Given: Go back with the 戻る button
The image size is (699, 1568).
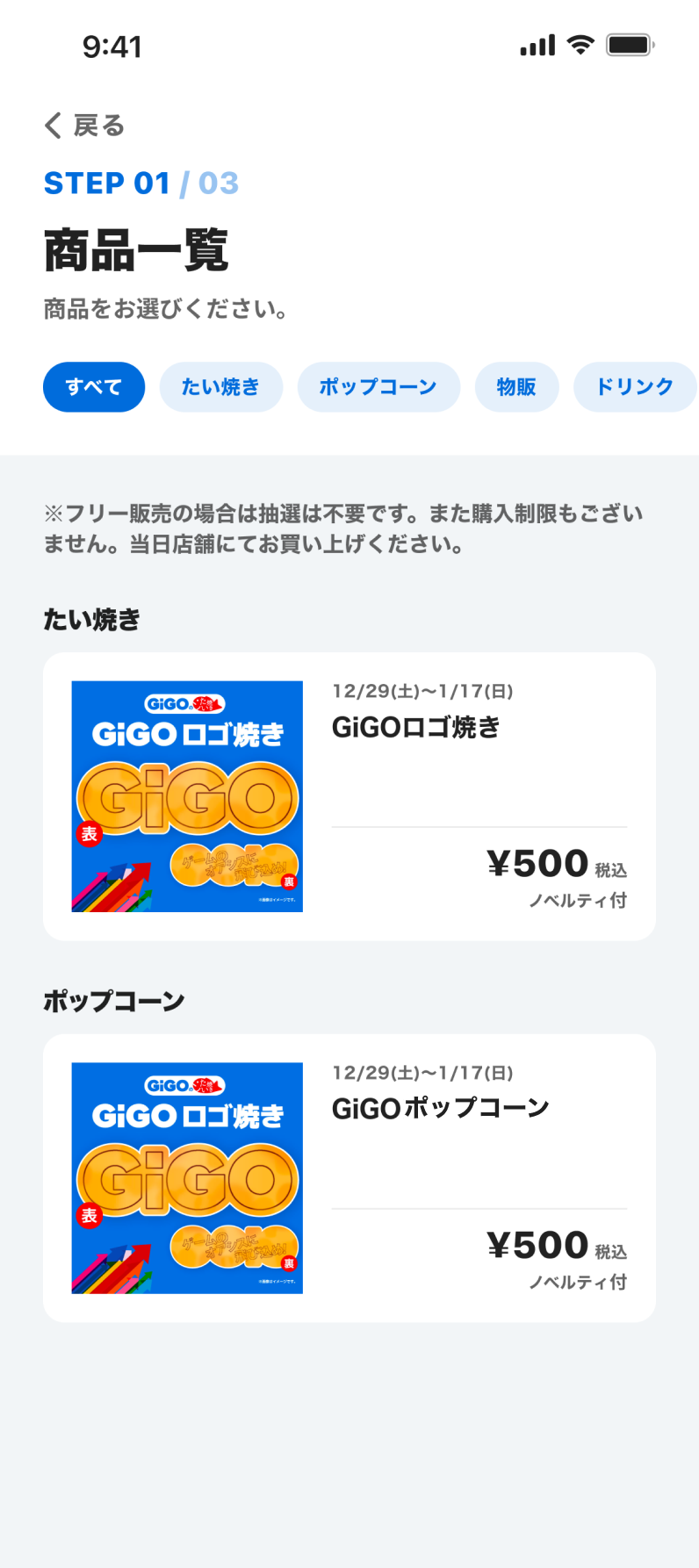Looking at the screenshot, I should click(x=84, y=126).
